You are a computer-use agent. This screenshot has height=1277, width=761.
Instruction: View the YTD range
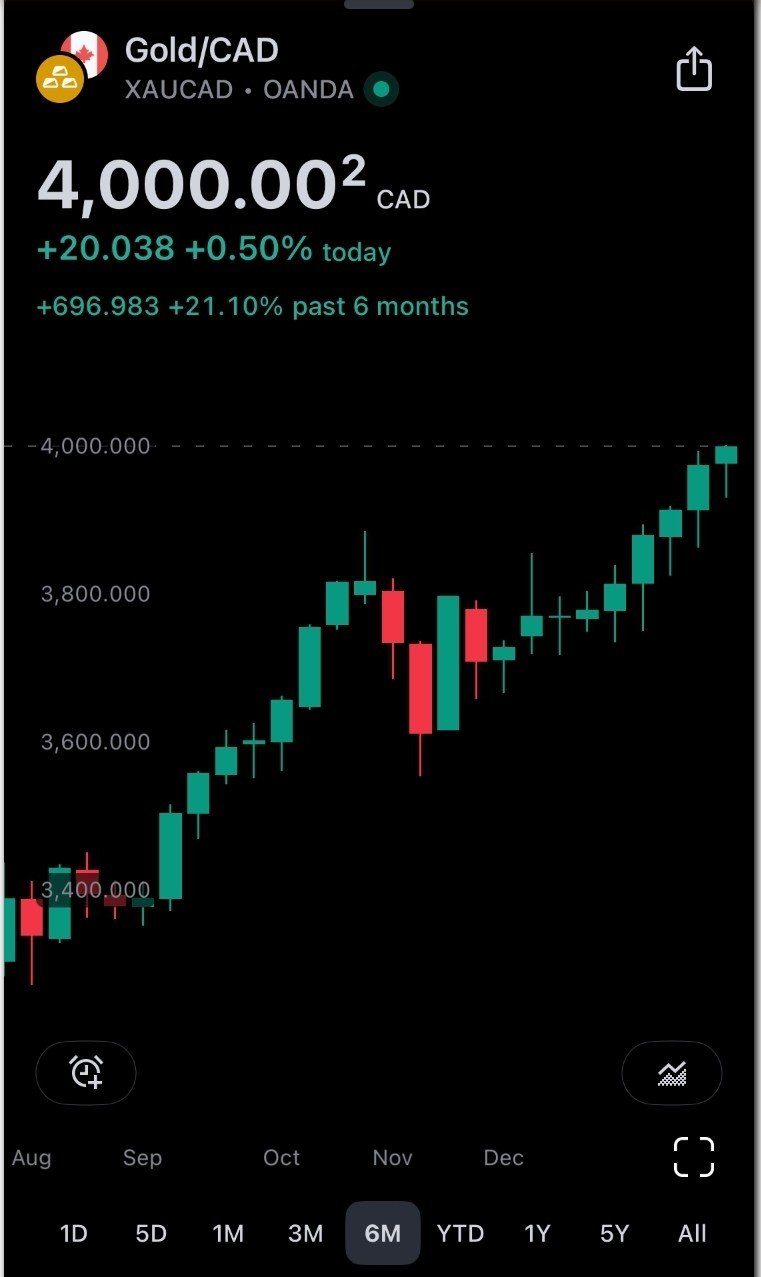click(x=460, y=1233)
